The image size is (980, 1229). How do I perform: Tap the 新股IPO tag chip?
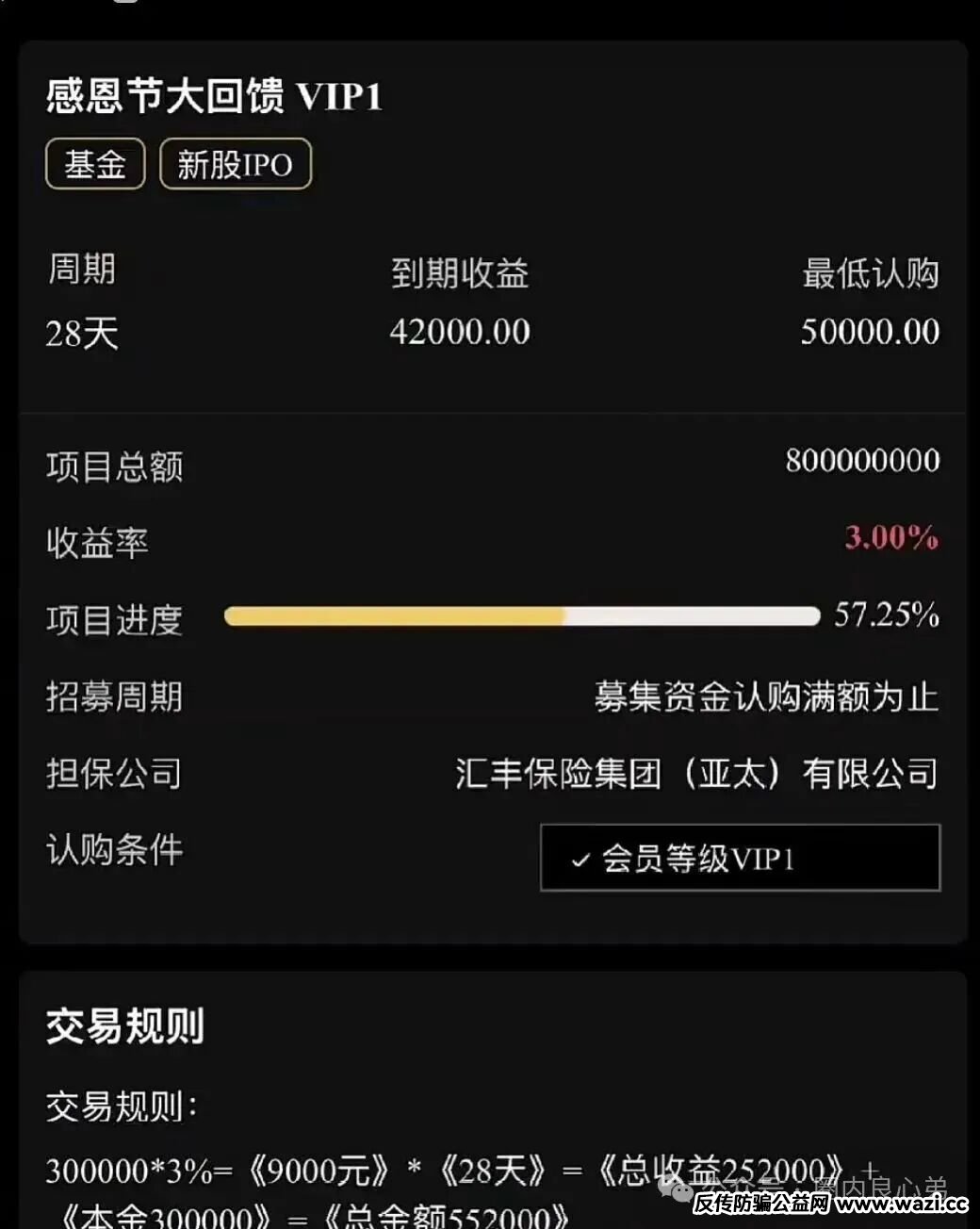(236, 164)
